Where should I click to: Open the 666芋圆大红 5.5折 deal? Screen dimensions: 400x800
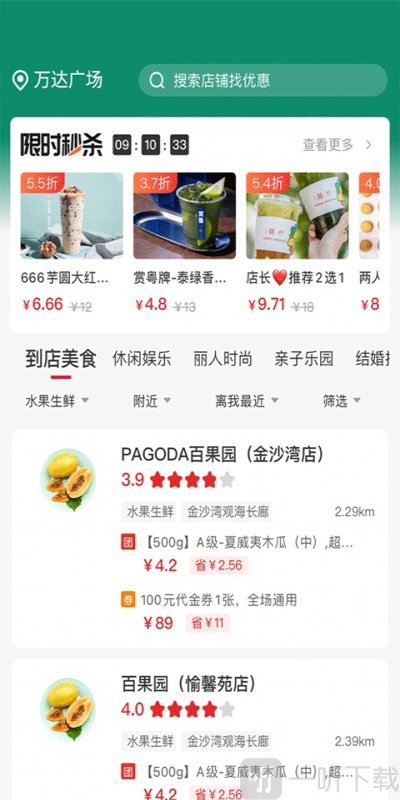(x=71, y=242)
